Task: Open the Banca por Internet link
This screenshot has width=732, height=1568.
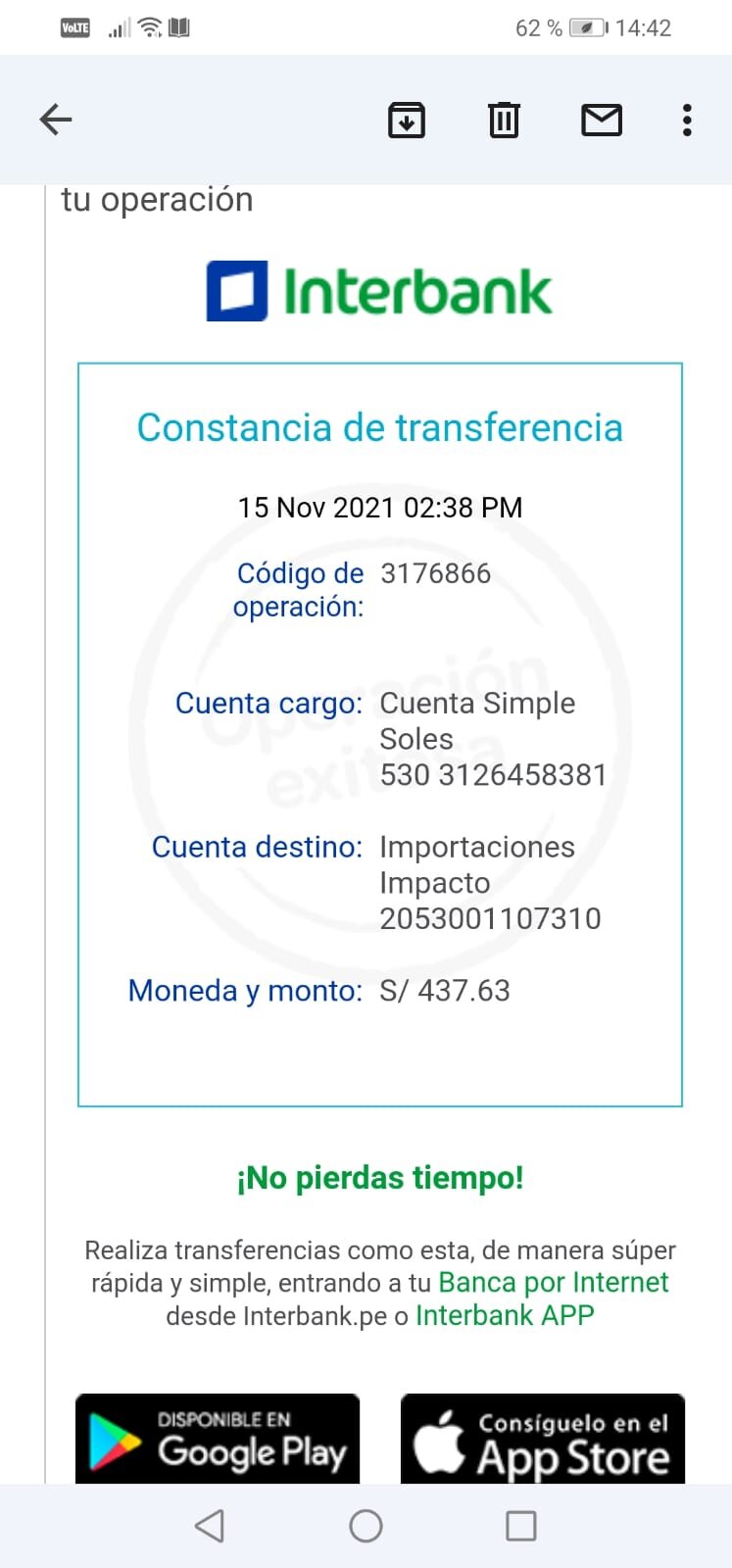Action: point(553,1282)
